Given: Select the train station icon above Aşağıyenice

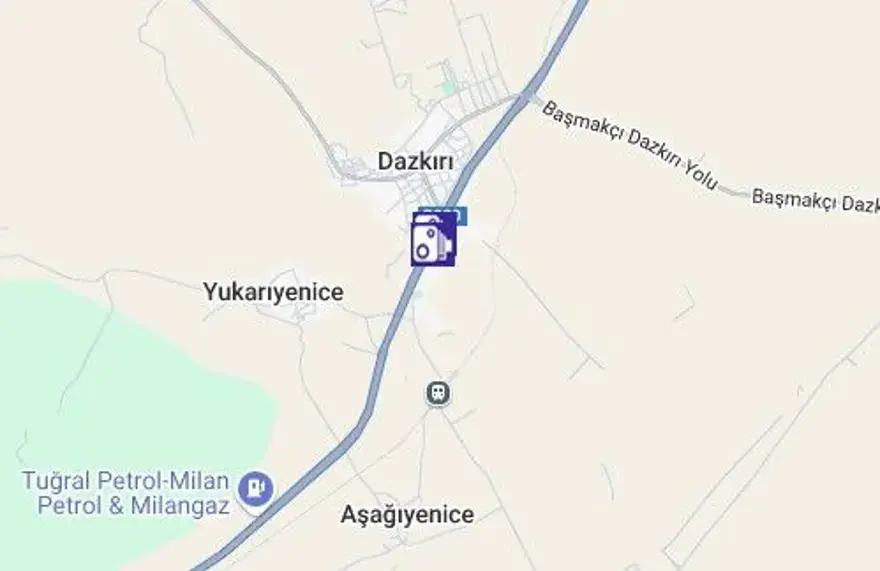Looking at the screenshot, I should 437,394.
